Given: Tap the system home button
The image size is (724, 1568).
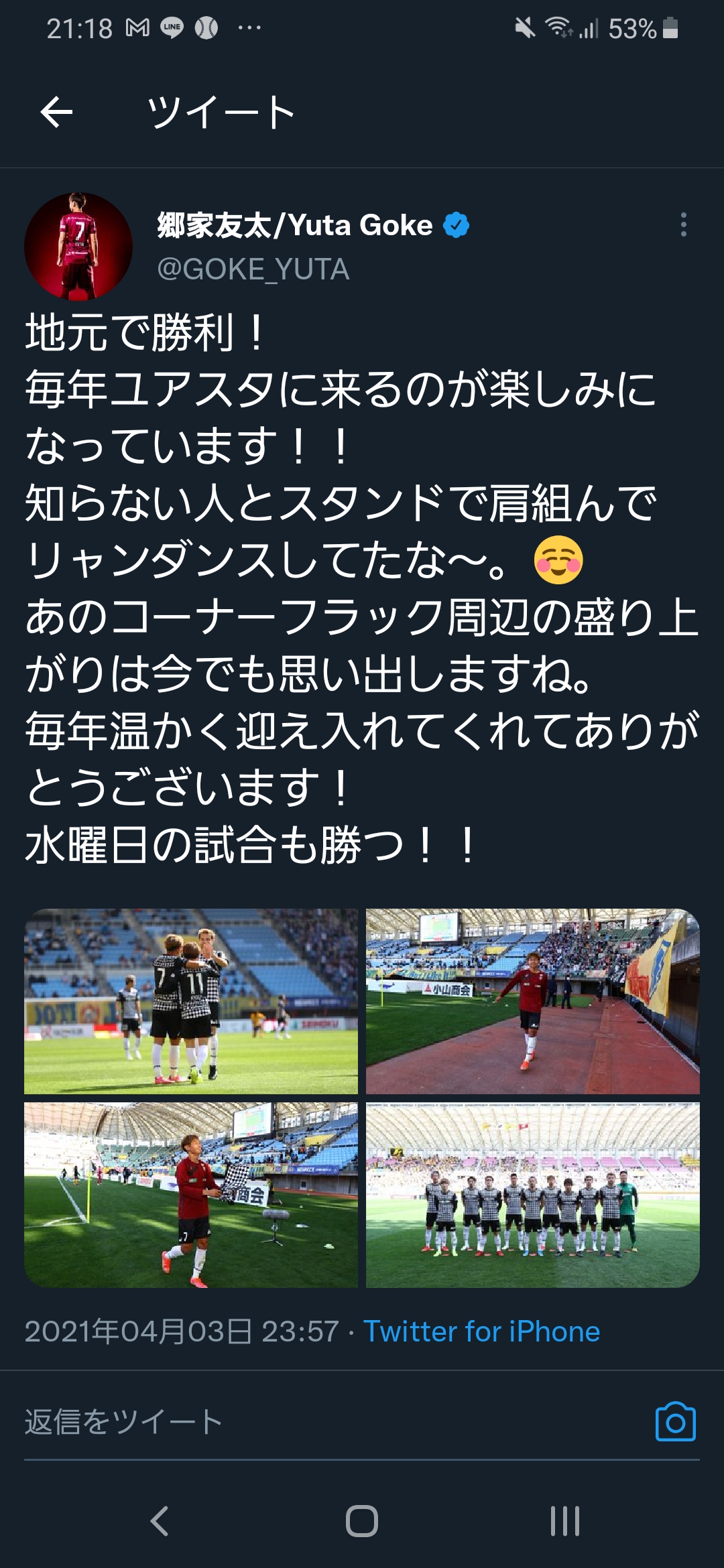Looking at the screenshot, I should tap(362, 1520).
